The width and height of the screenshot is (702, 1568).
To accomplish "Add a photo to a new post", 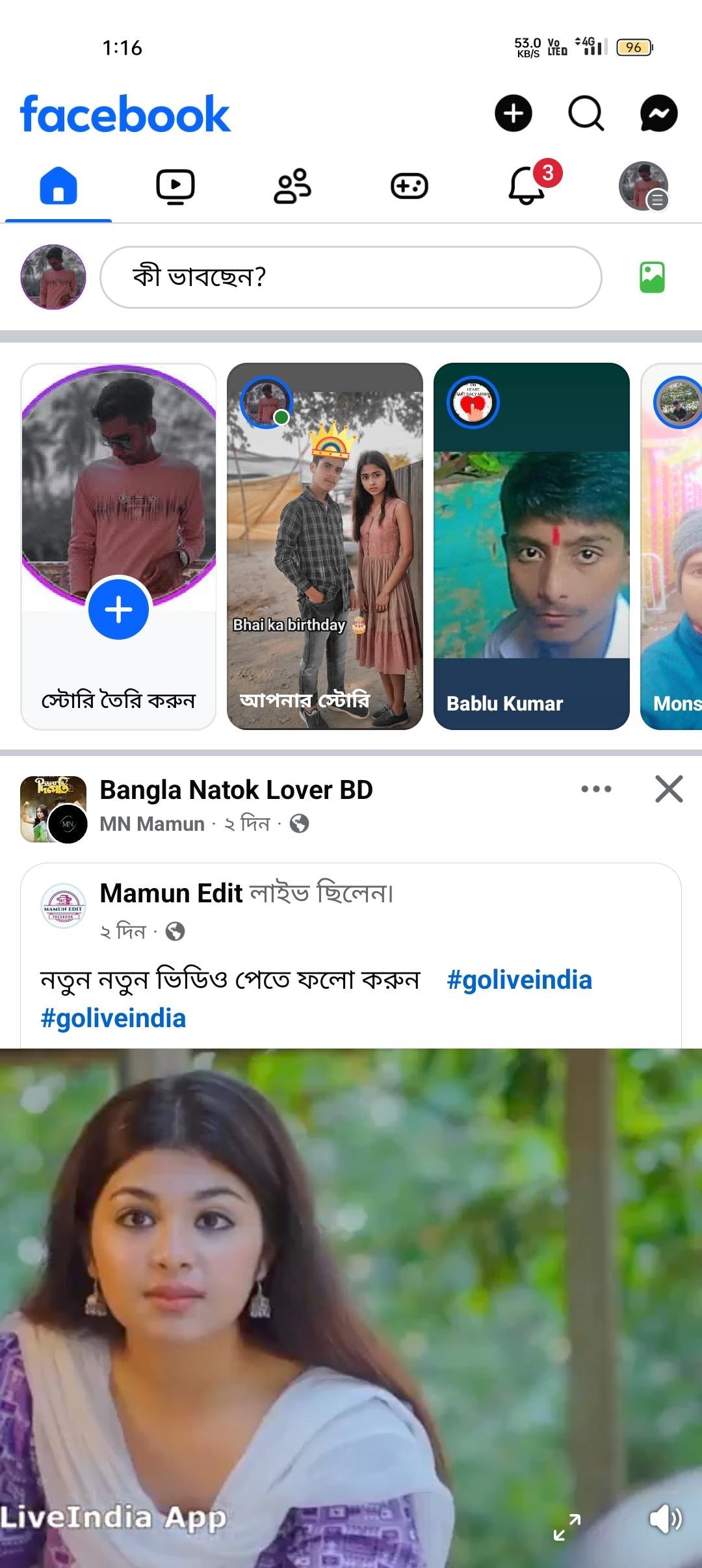I will point(652,278).
